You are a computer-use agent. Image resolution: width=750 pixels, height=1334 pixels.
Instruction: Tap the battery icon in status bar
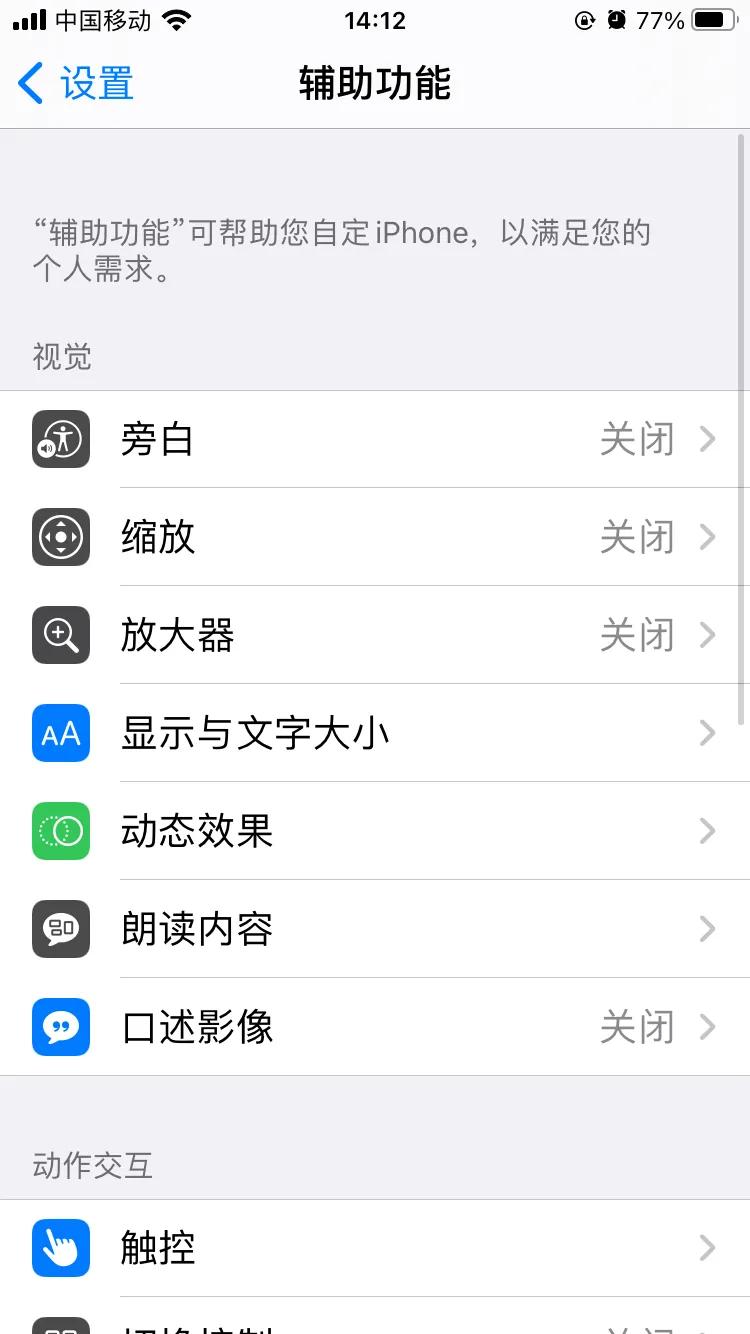coord(714,18)
